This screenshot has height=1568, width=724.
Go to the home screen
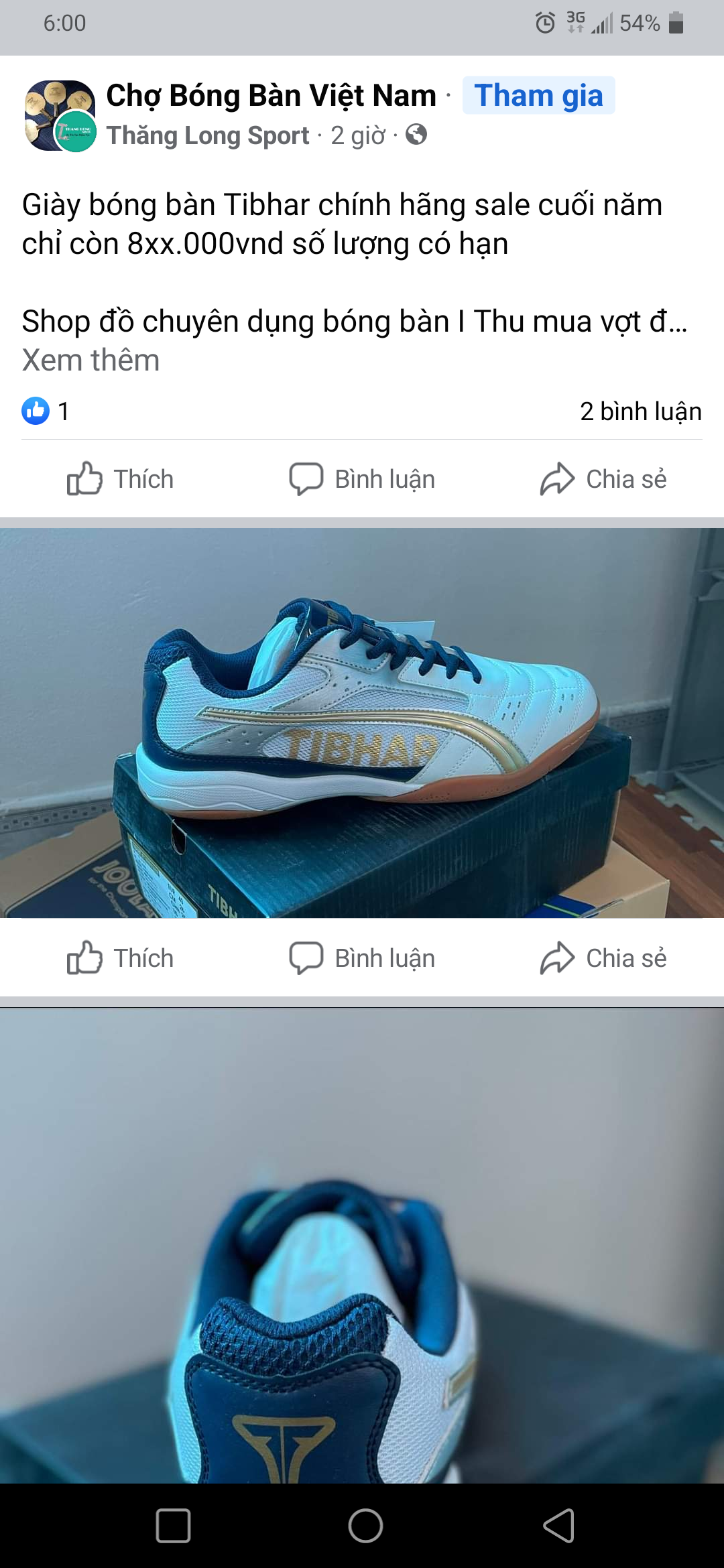point(365,1526)
